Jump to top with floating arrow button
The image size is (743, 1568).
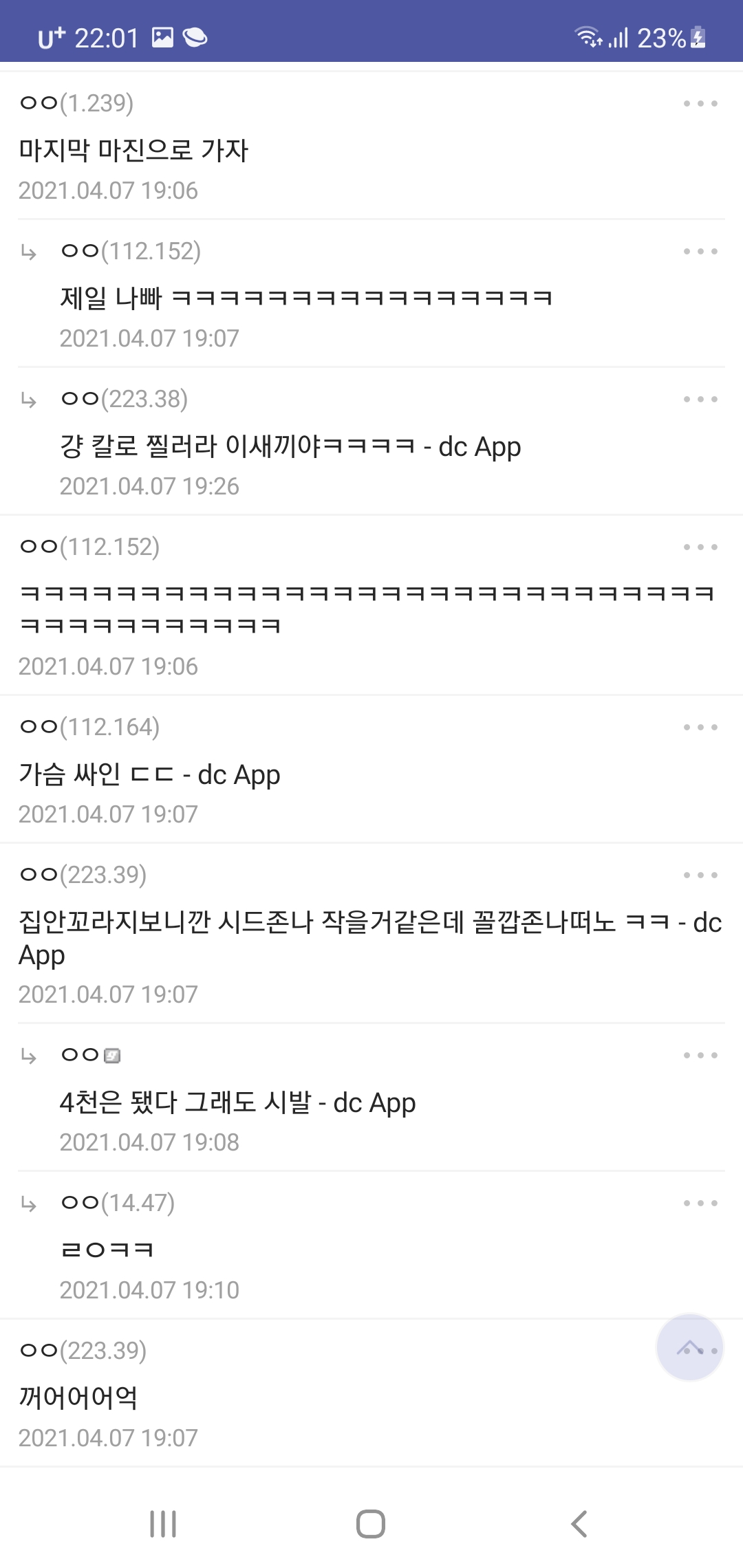[x=689, y=1347]
